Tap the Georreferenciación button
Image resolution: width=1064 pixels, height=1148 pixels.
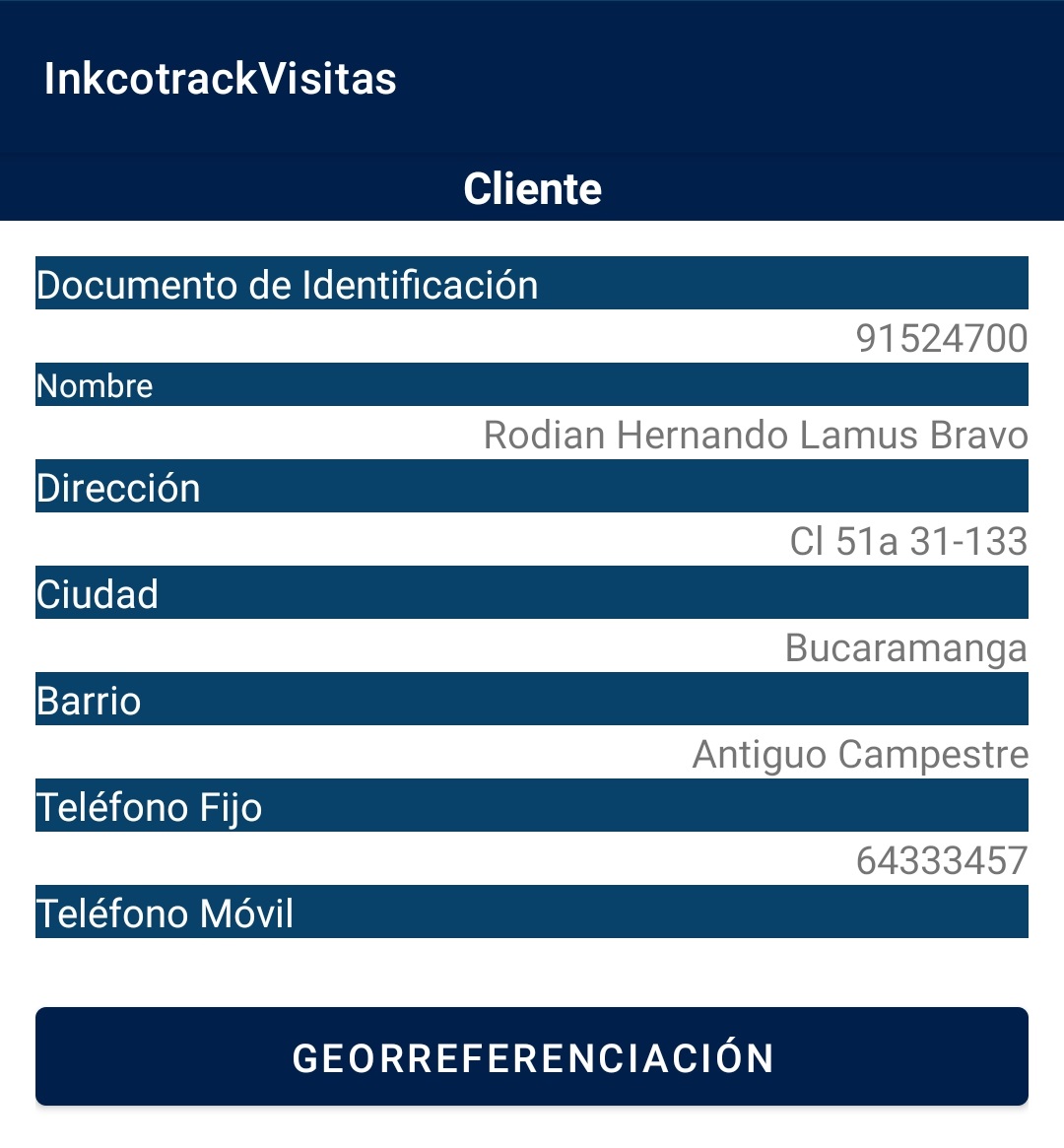532,1056
